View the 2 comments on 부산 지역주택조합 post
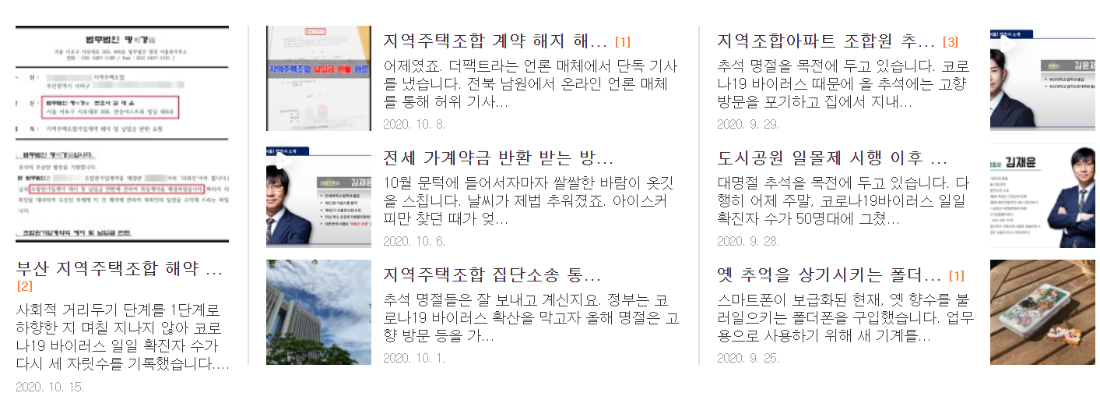Viewport: 1100px width, 400px height. coord(25,287)
